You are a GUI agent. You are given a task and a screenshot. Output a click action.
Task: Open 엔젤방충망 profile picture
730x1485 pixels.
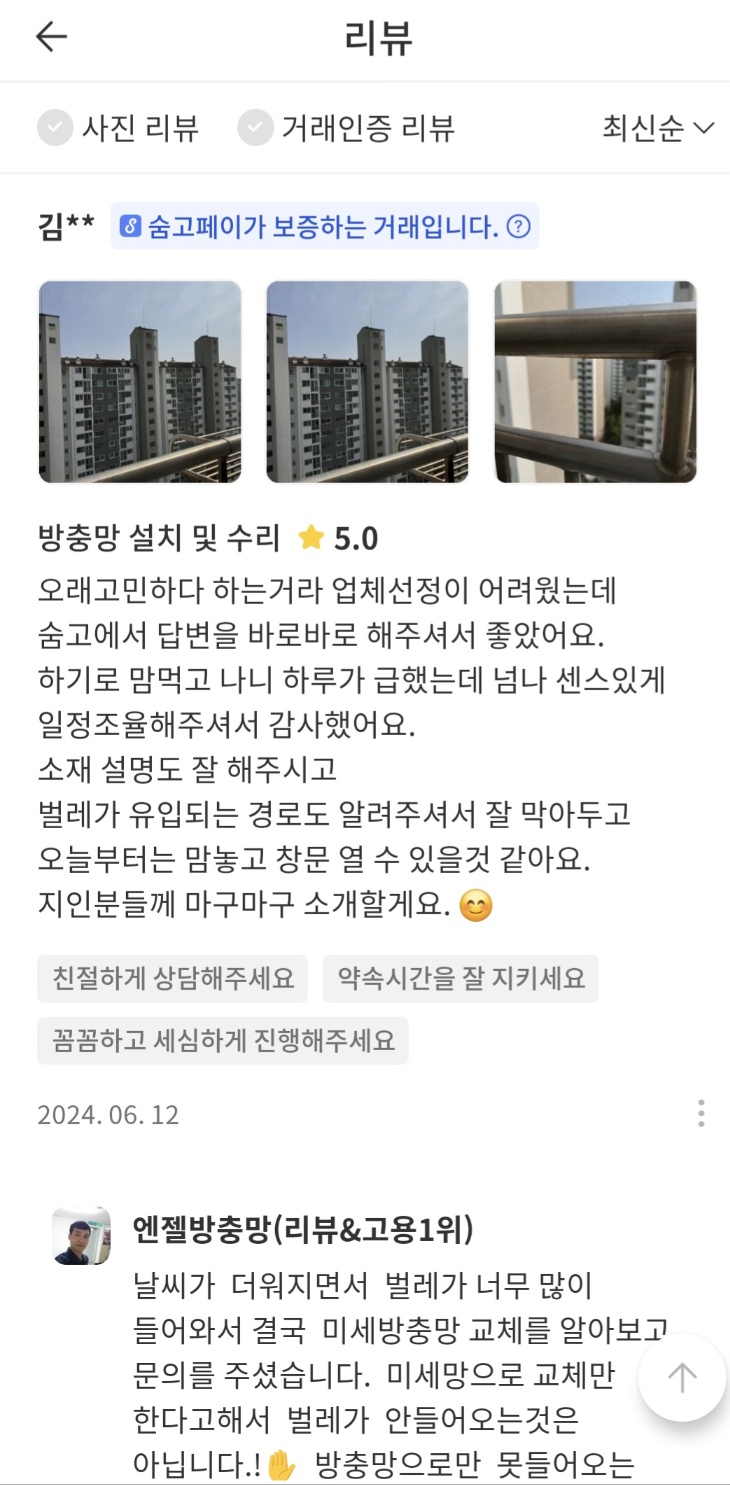82,1236
